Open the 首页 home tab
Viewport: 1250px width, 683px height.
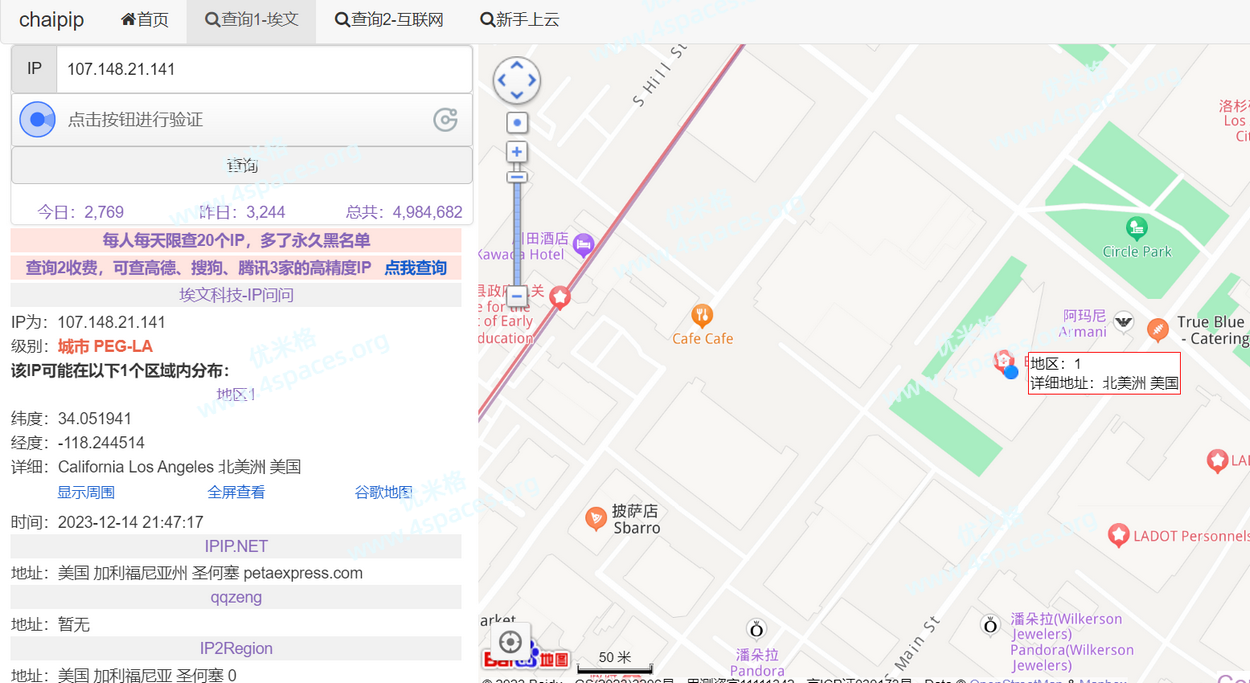click(x=145, y=20)
